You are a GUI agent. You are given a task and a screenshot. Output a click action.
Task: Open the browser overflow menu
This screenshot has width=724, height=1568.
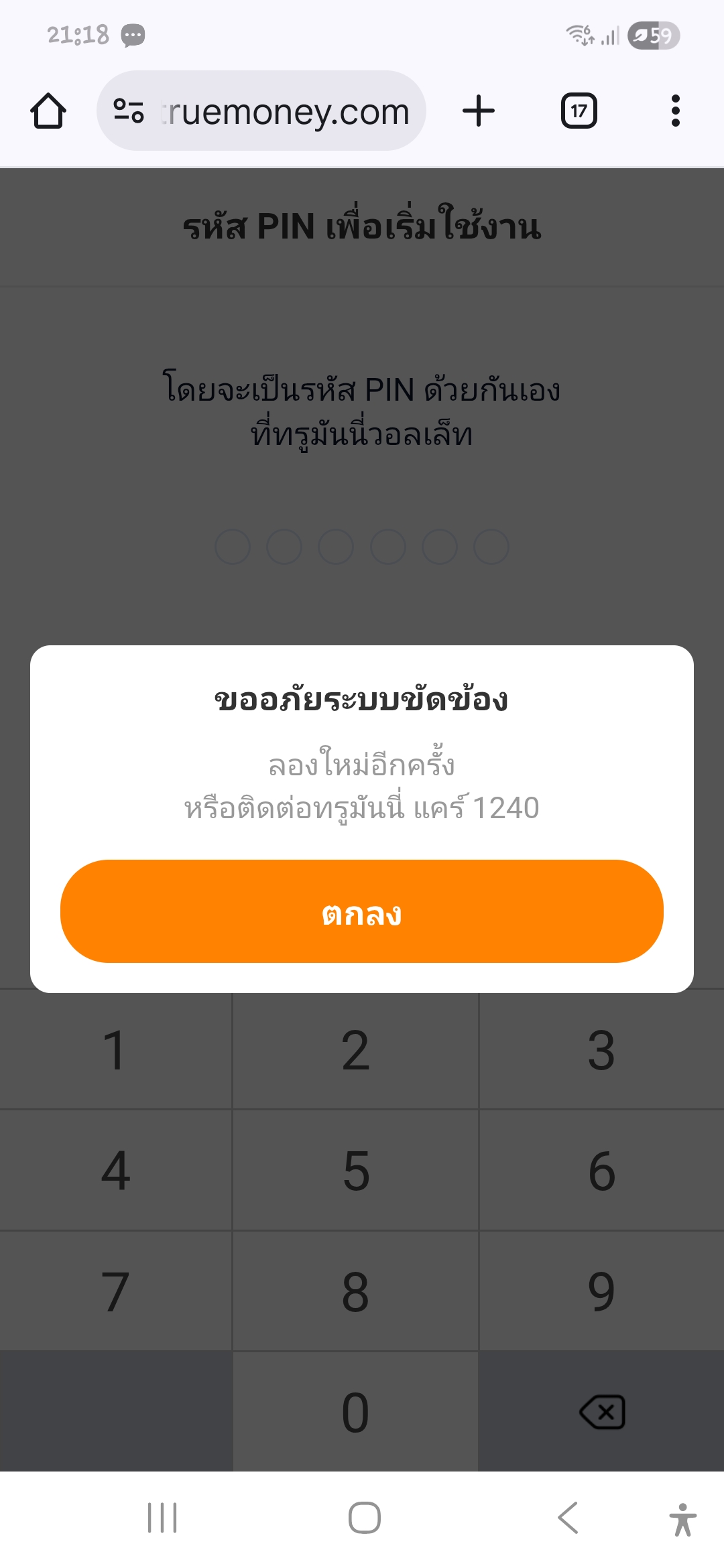pos(675,111)
